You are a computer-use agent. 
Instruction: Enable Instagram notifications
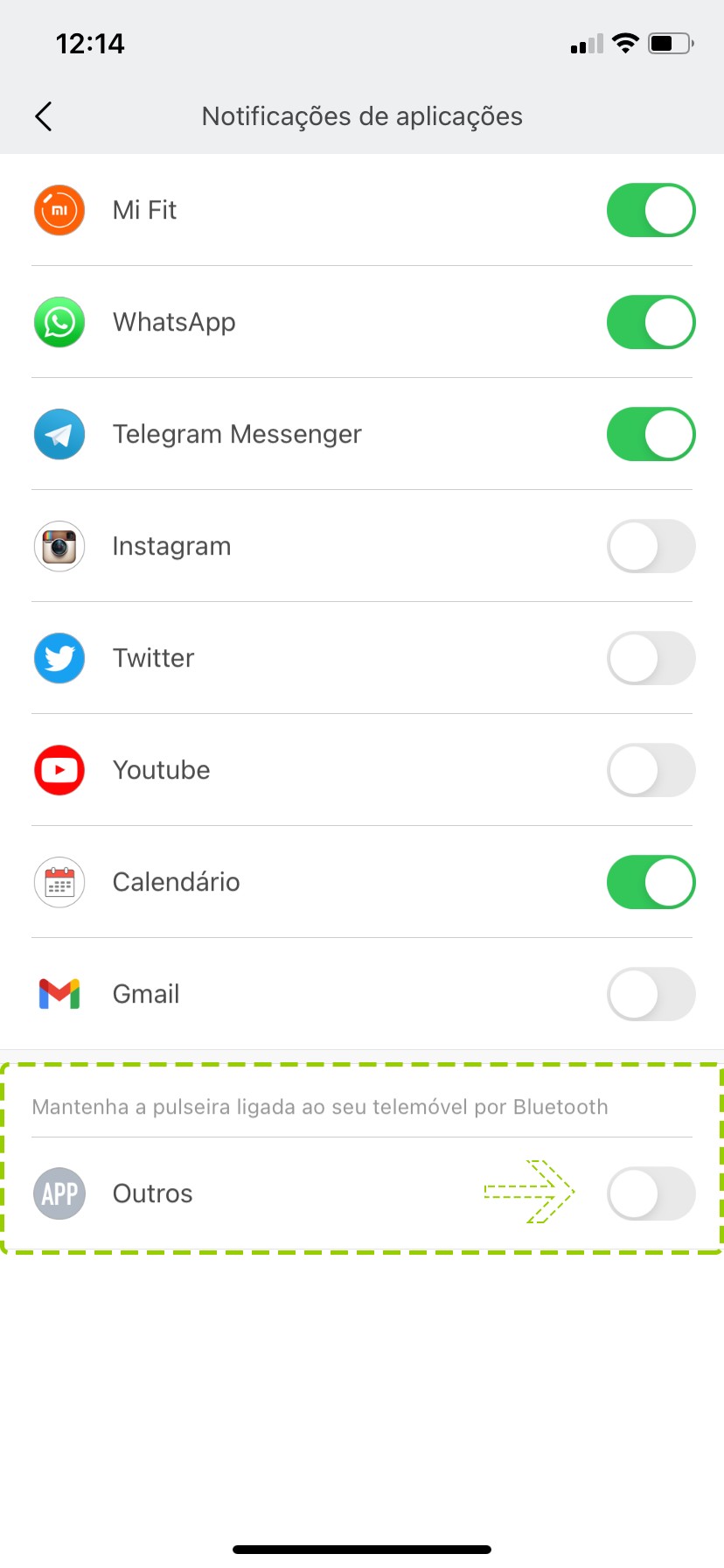(x=651, y=546)
